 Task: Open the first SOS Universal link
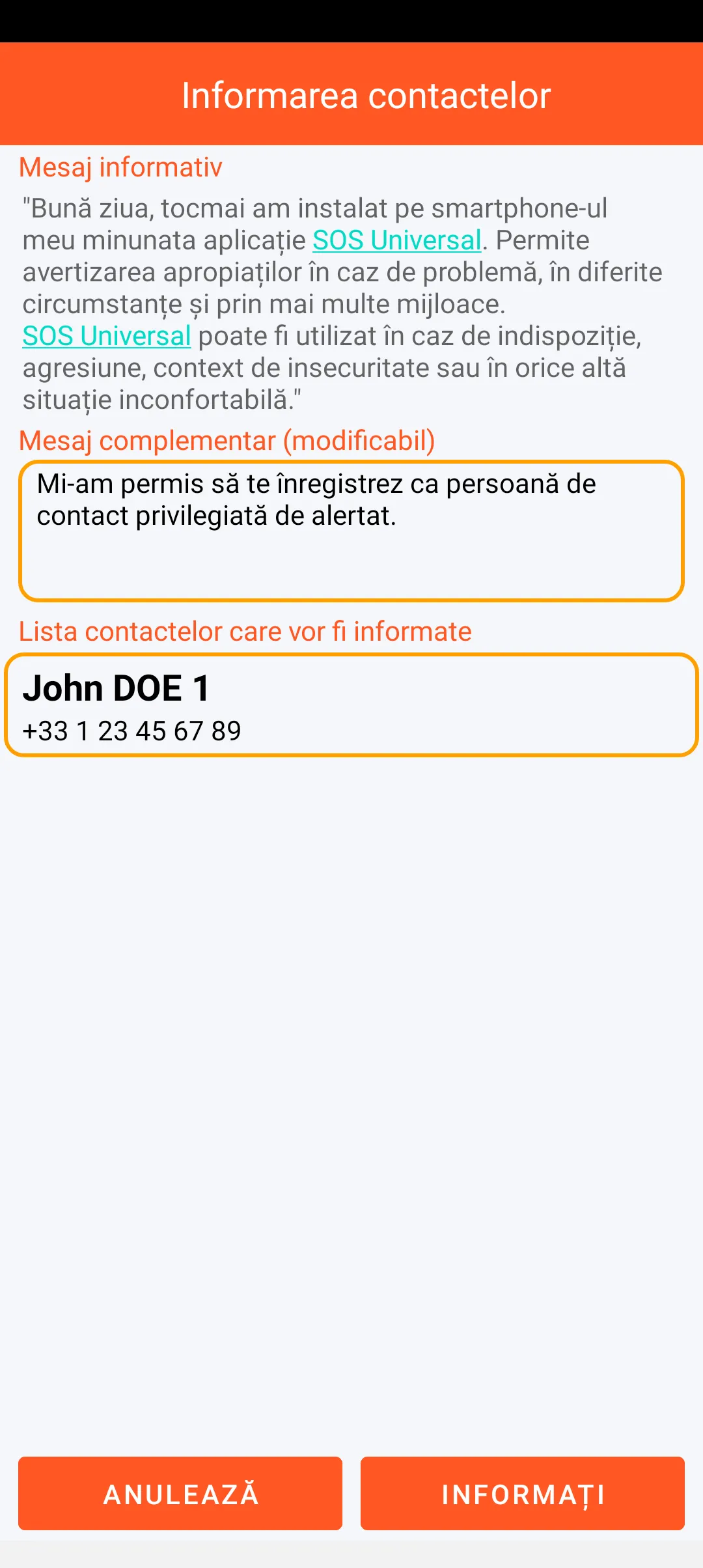point(396,240)
